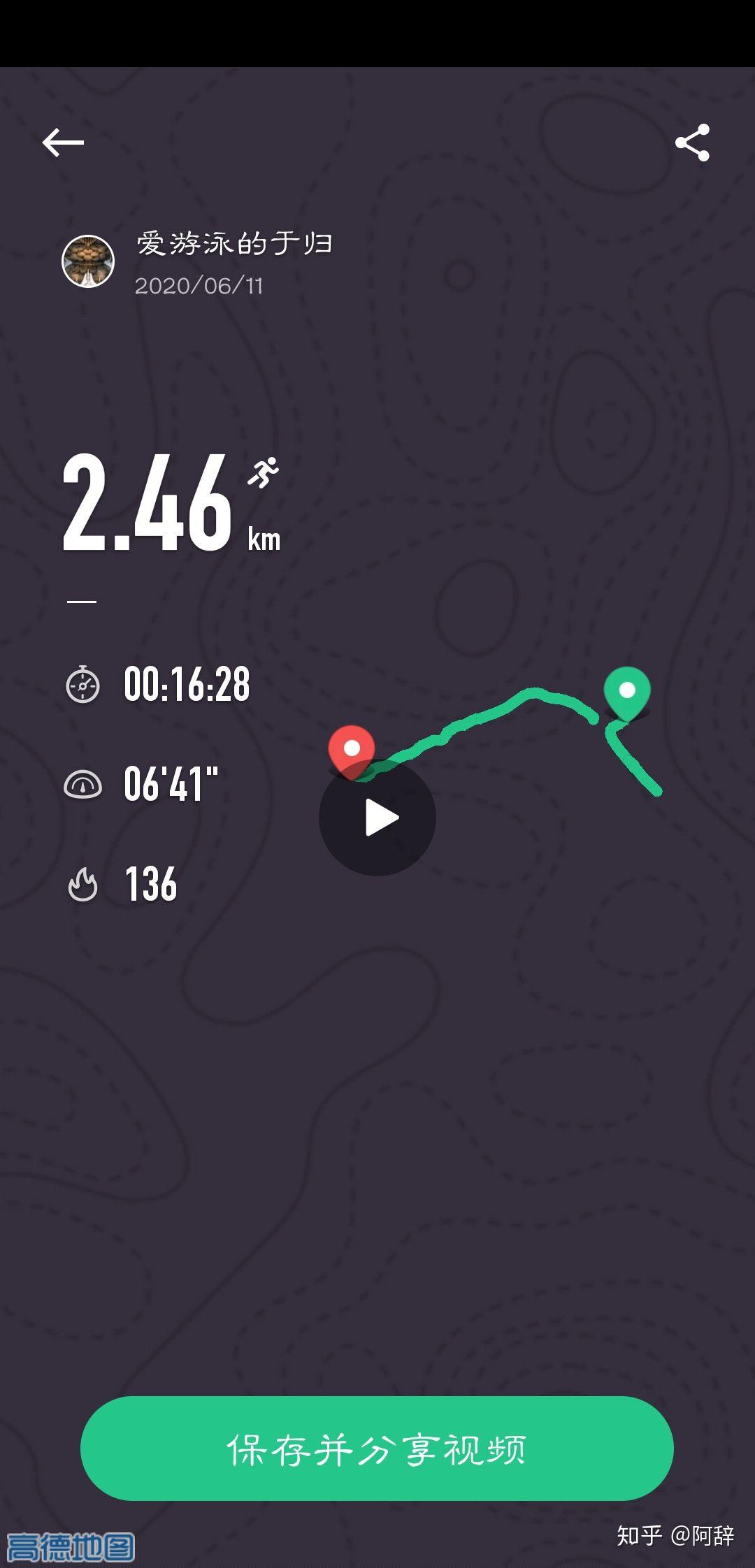Open the share icon in the top right
This screenshot has width=755, height=1568.
click(x=692, y=143)
